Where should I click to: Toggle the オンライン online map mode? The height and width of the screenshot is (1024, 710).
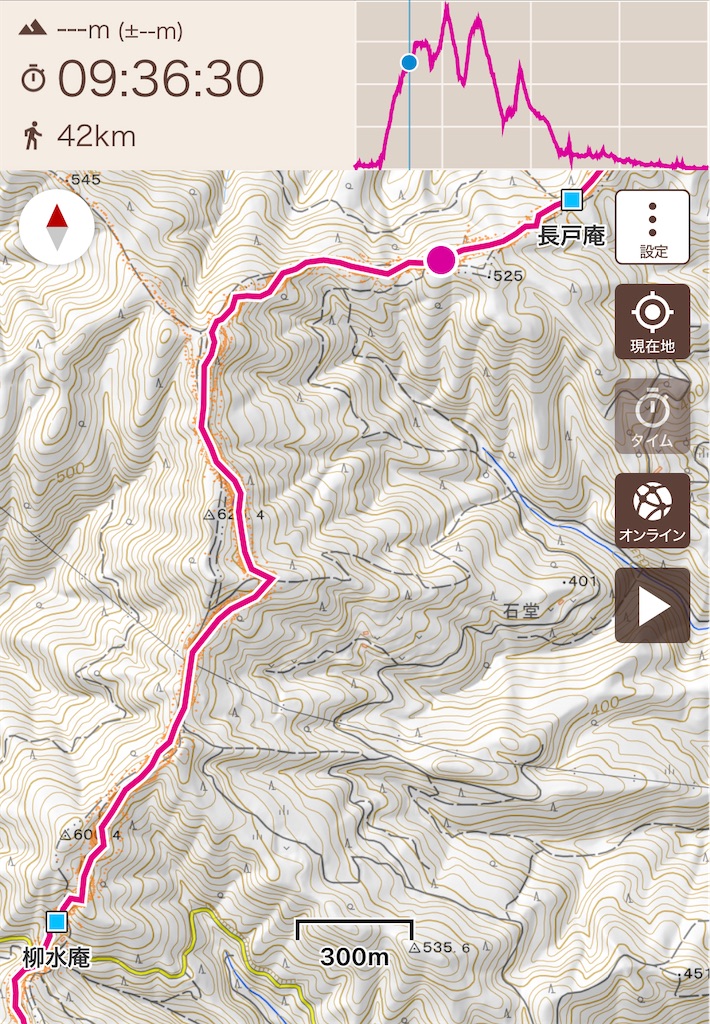(x=652, y=510)
